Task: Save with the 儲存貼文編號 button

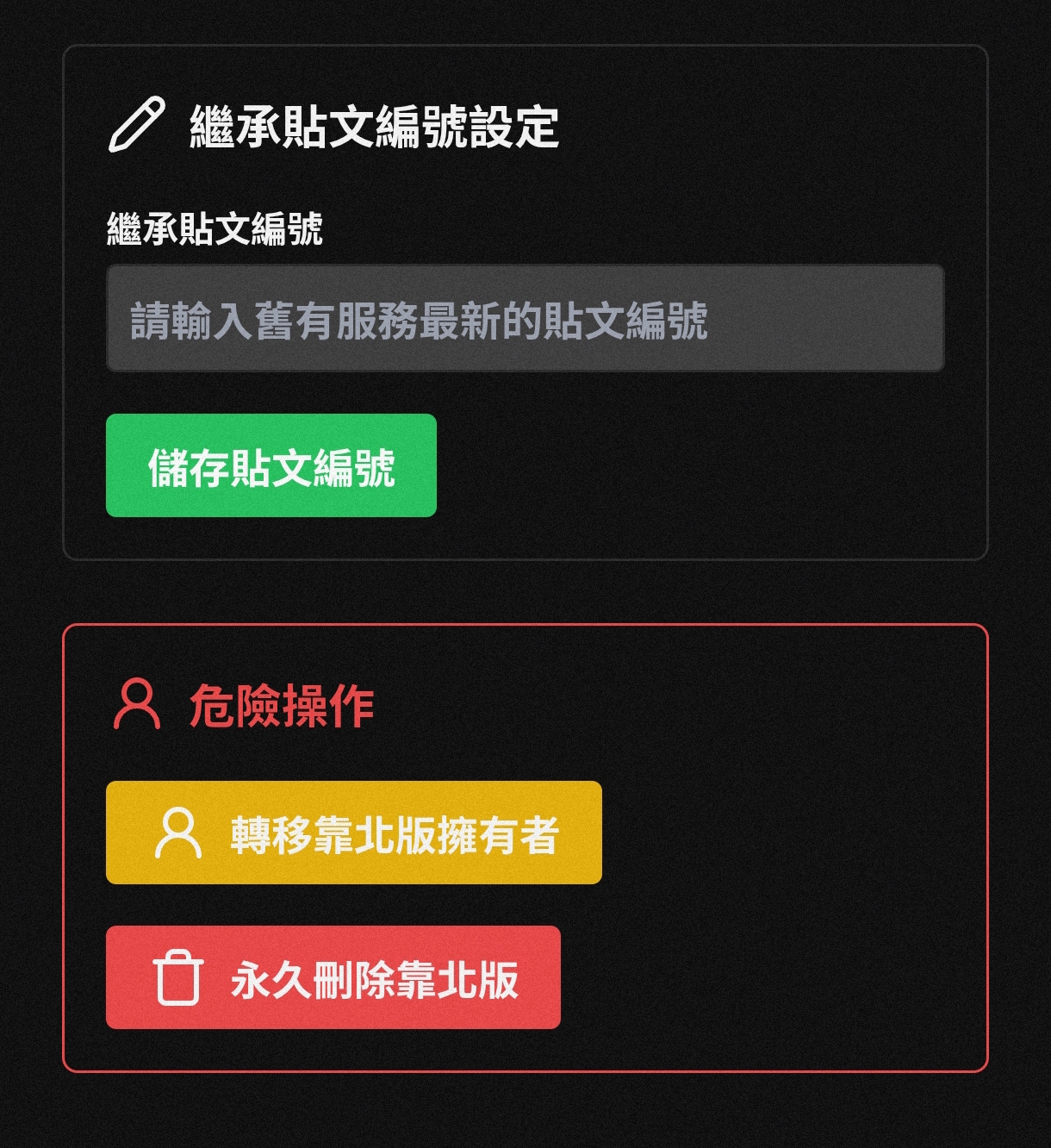Action: pyautogui.click(x=271, y=465)
